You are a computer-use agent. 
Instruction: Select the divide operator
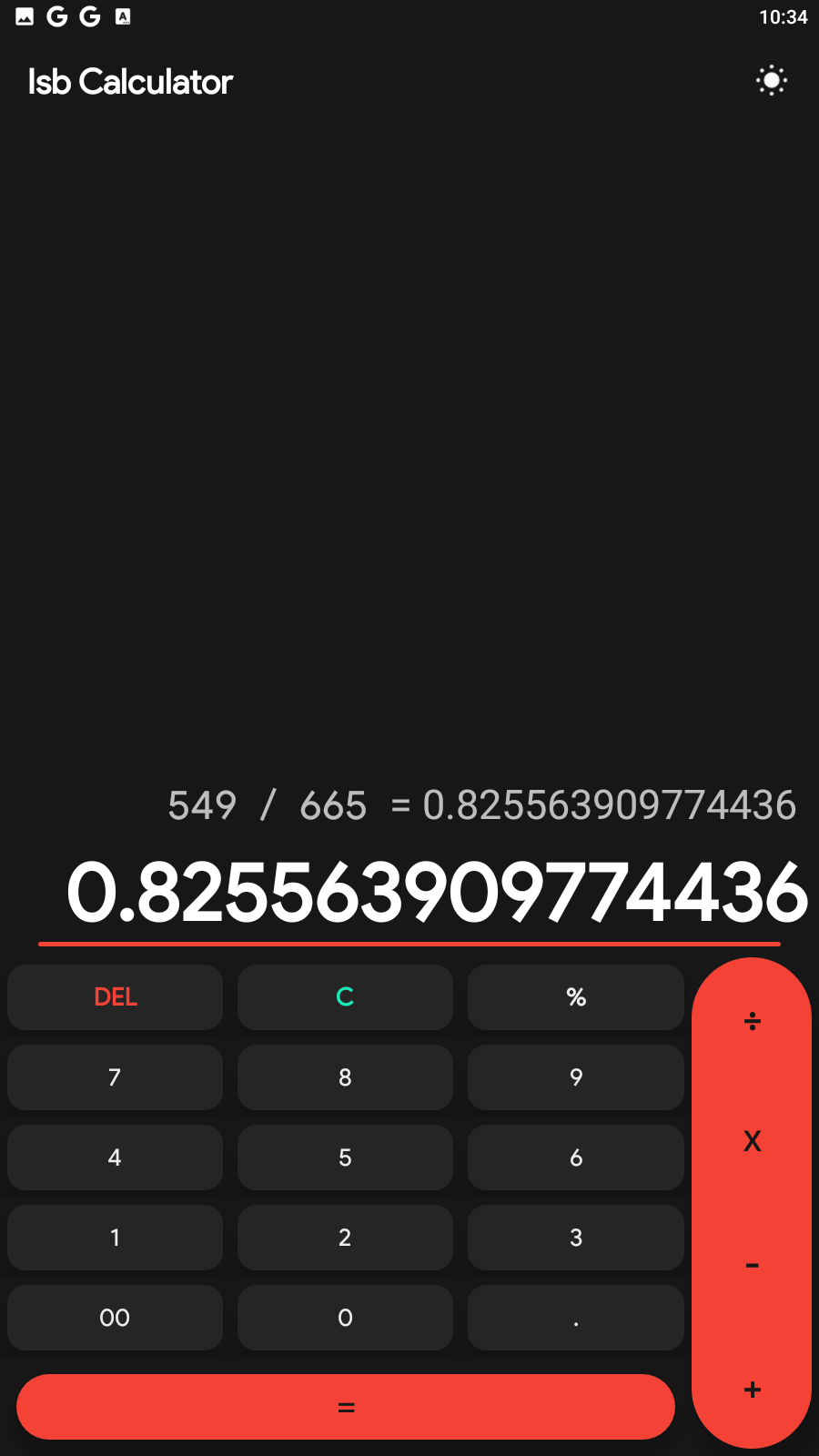pyautogui.click(x=752, y=1021)
